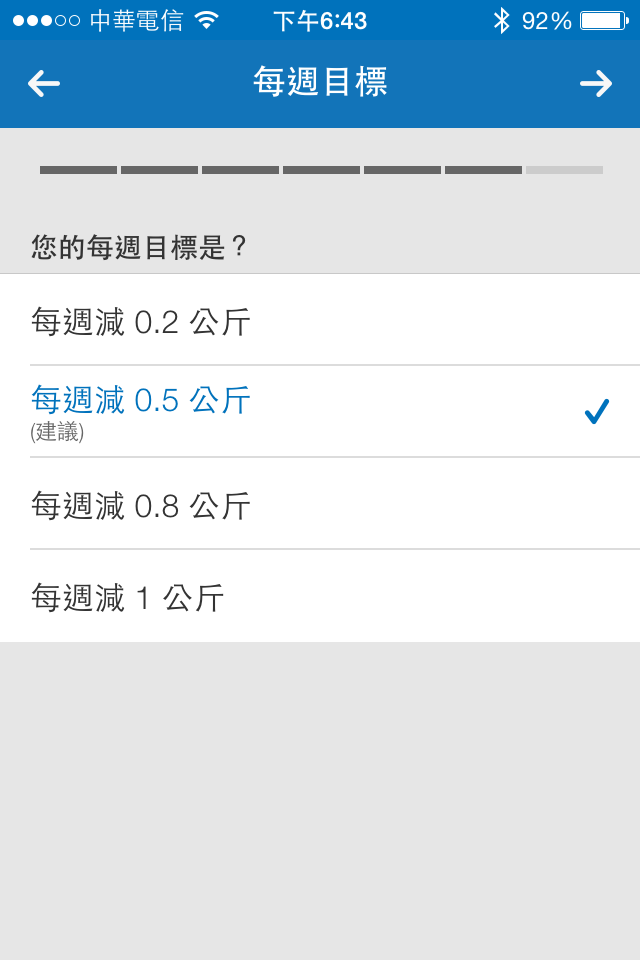Continue with the forward arrow
Viewport: 640px width, 960px height.
pyautogui.click(x=596, y=83)
